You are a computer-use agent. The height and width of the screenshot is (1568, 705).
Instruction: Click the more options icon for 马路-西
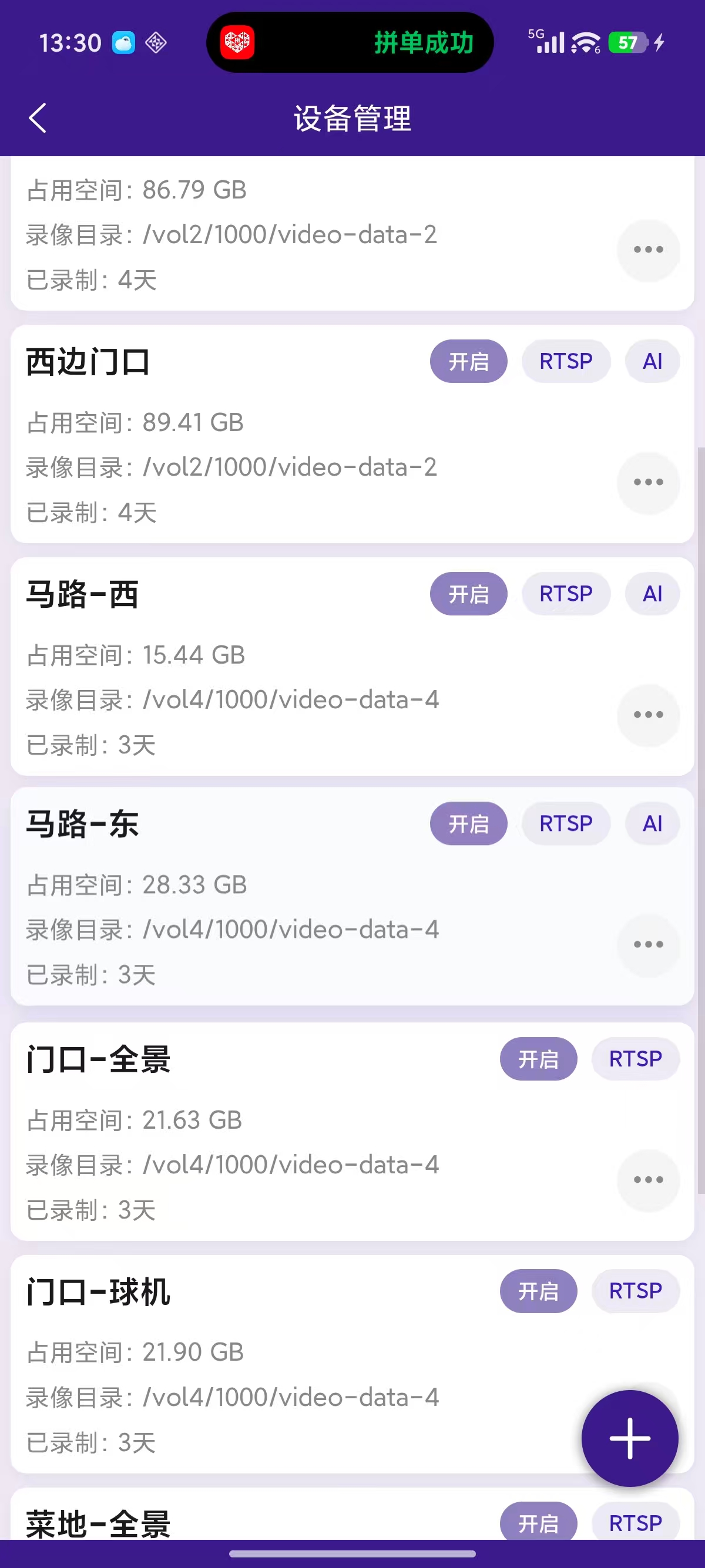click(x=648, y=715)
